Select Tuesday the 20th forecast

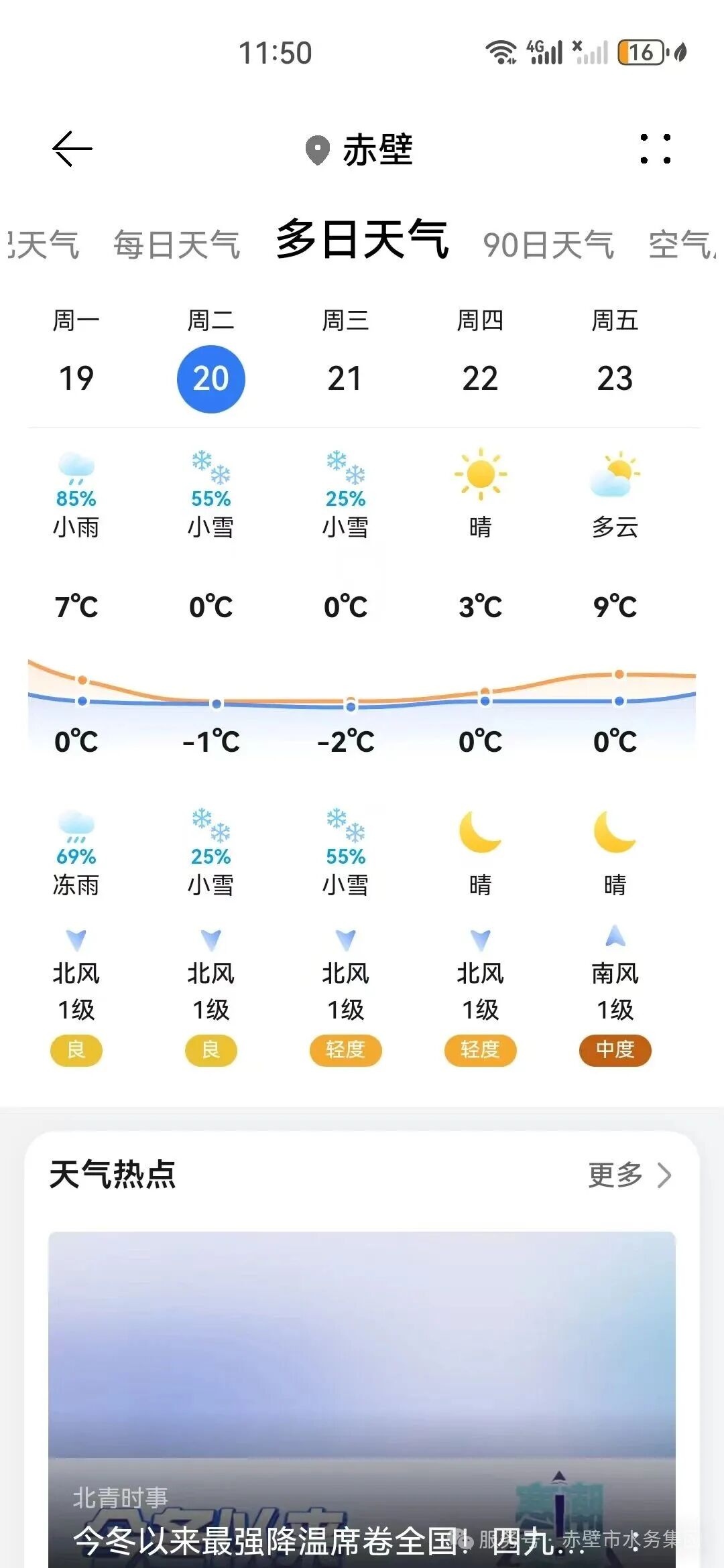pos(211,379)
